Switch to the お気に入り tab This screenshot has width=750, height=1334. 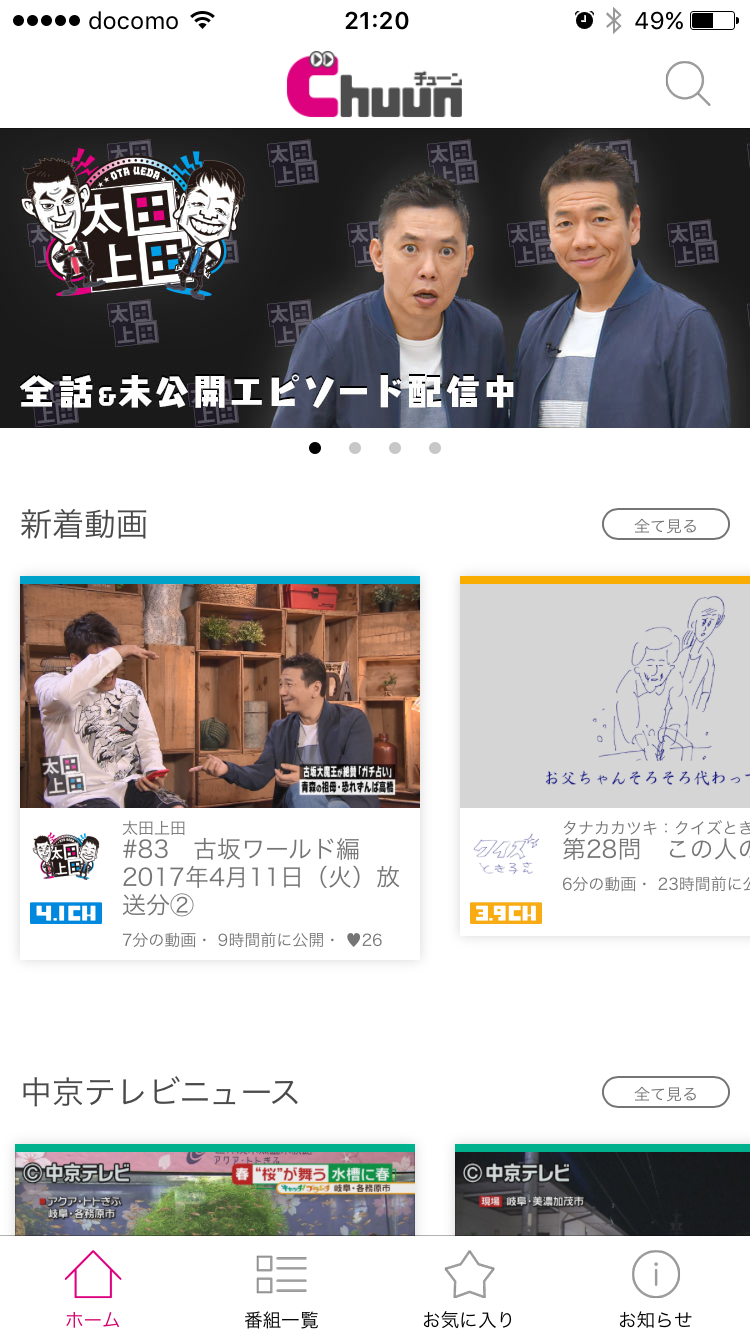(x=468, y=1288)
